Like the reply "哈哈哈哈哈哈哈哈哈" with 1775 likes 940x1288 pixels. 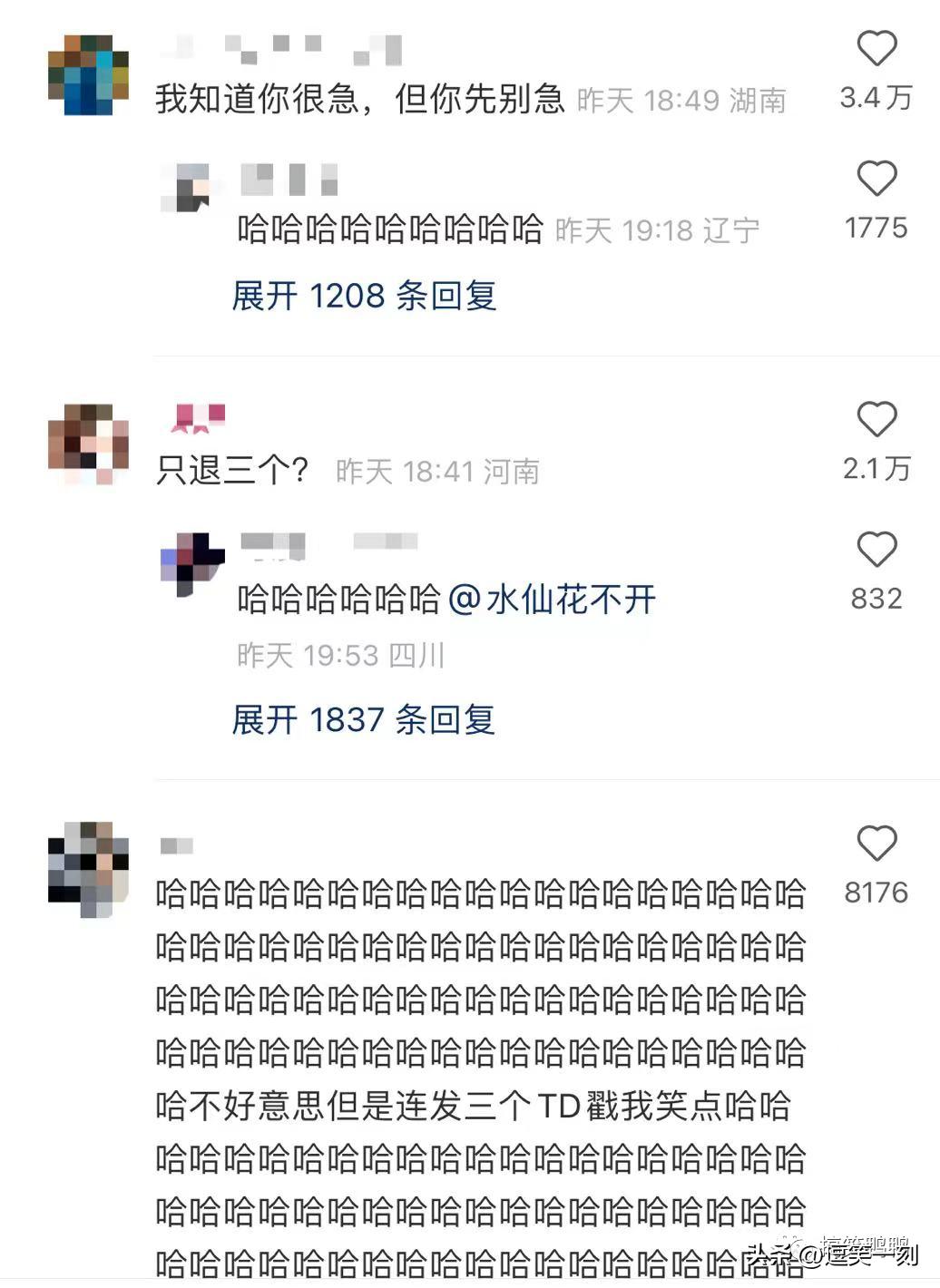876,179
